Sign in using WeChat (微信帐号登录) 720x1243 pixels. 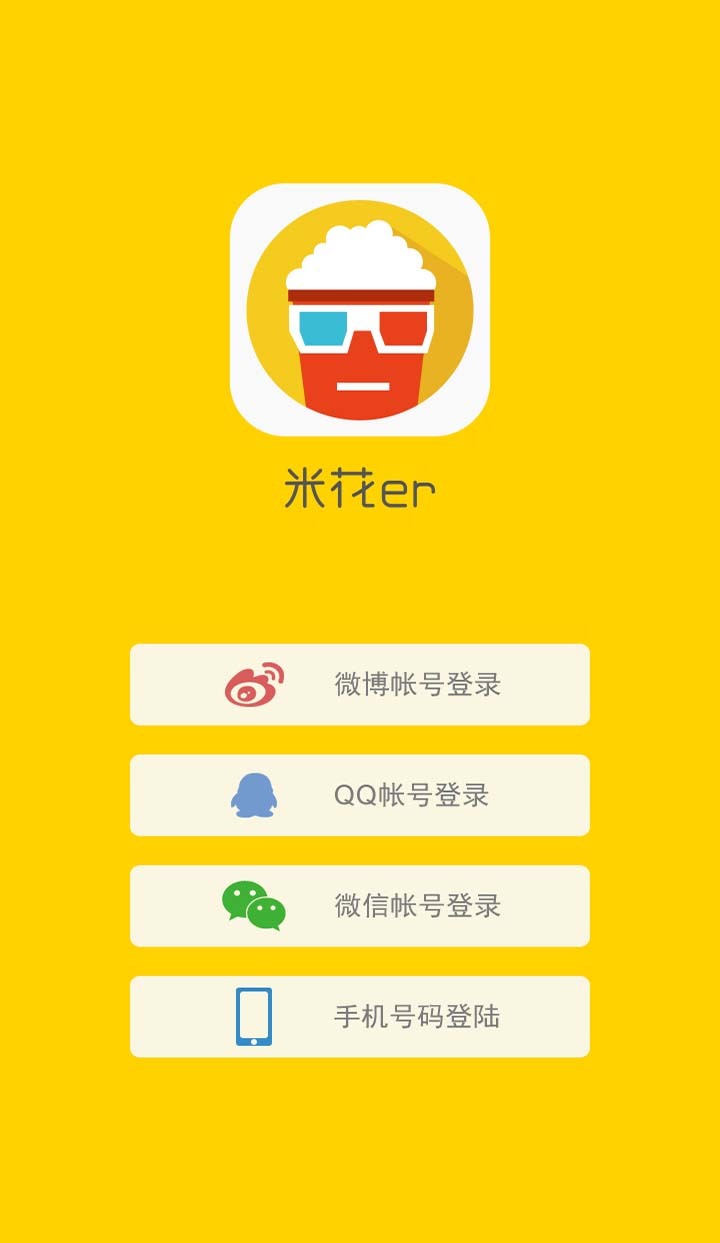tap(360, 906)
